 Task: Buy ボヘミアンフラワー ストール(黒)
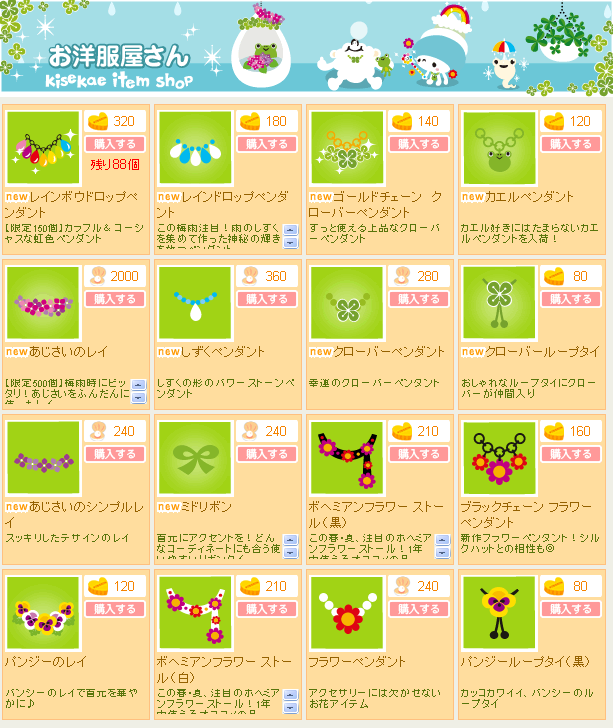416,454
